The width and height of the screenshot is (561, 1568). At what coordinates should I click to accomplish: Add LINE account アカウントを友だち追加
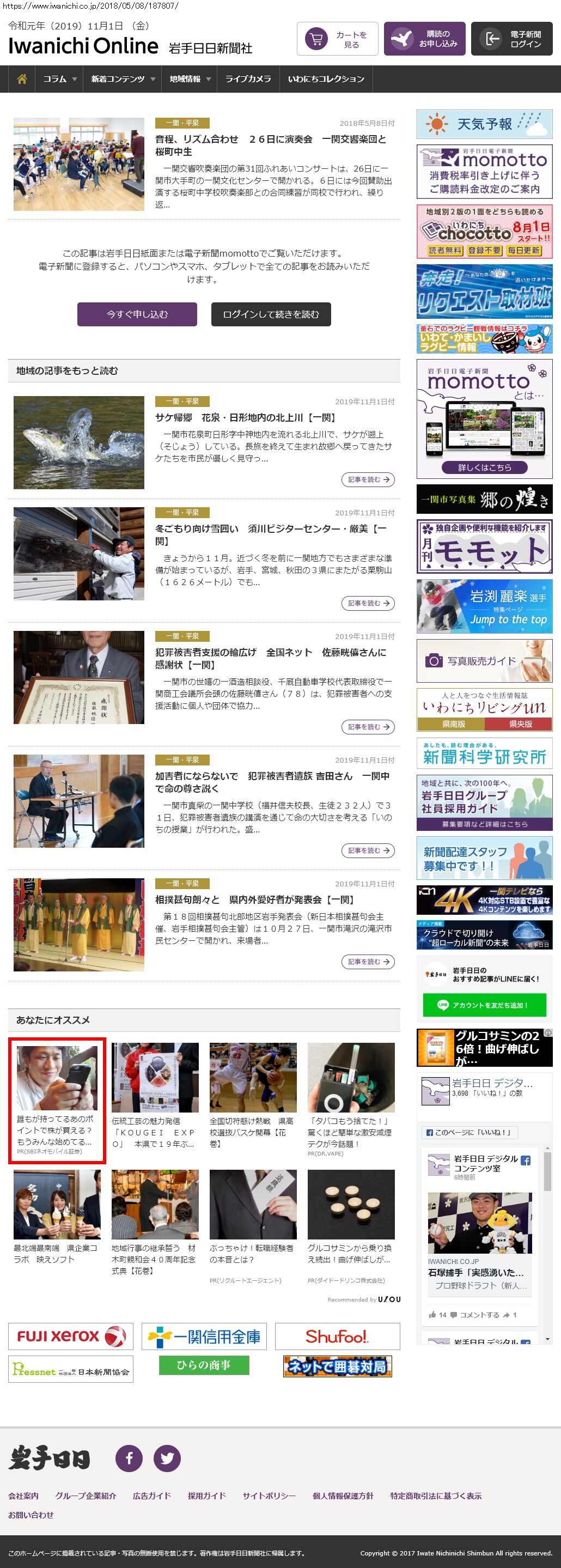click(x=484, y=1005)
